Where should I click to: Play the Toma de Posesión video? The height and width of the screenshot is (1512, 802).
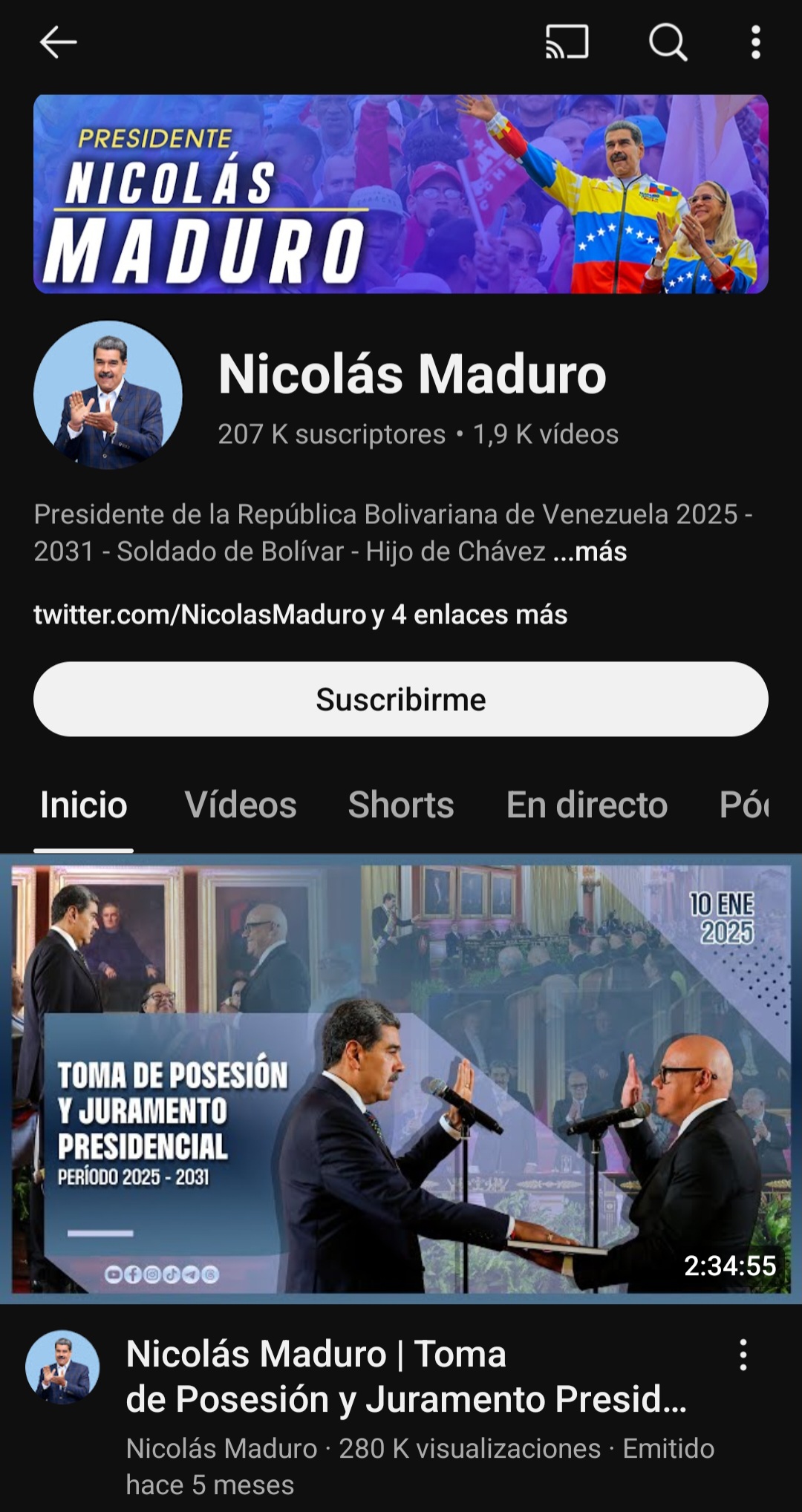pos(401,1079)
